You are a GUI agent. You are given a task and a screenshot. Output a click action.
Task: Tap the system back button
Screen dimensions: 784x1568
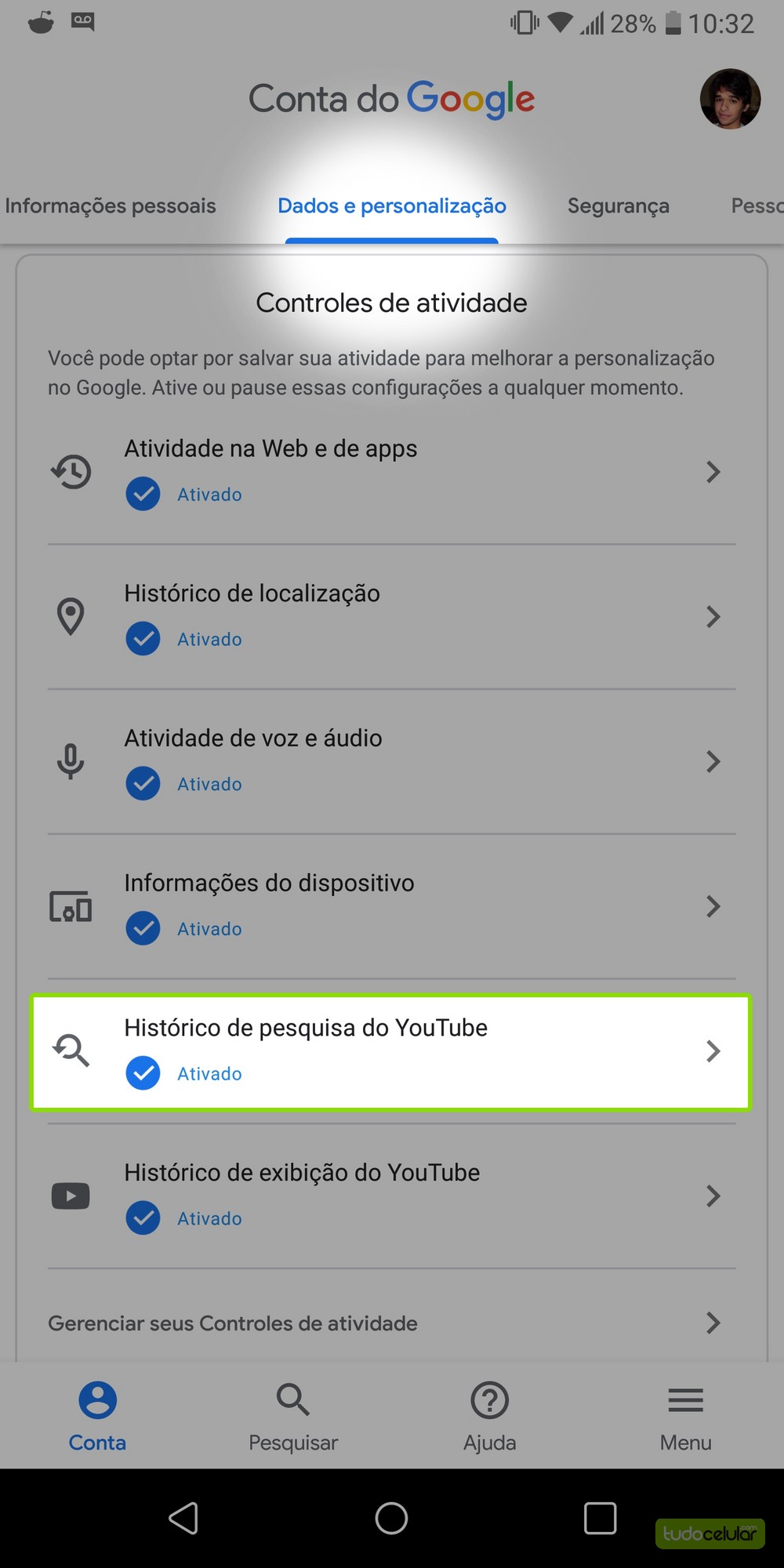(x=183, y=1519)
